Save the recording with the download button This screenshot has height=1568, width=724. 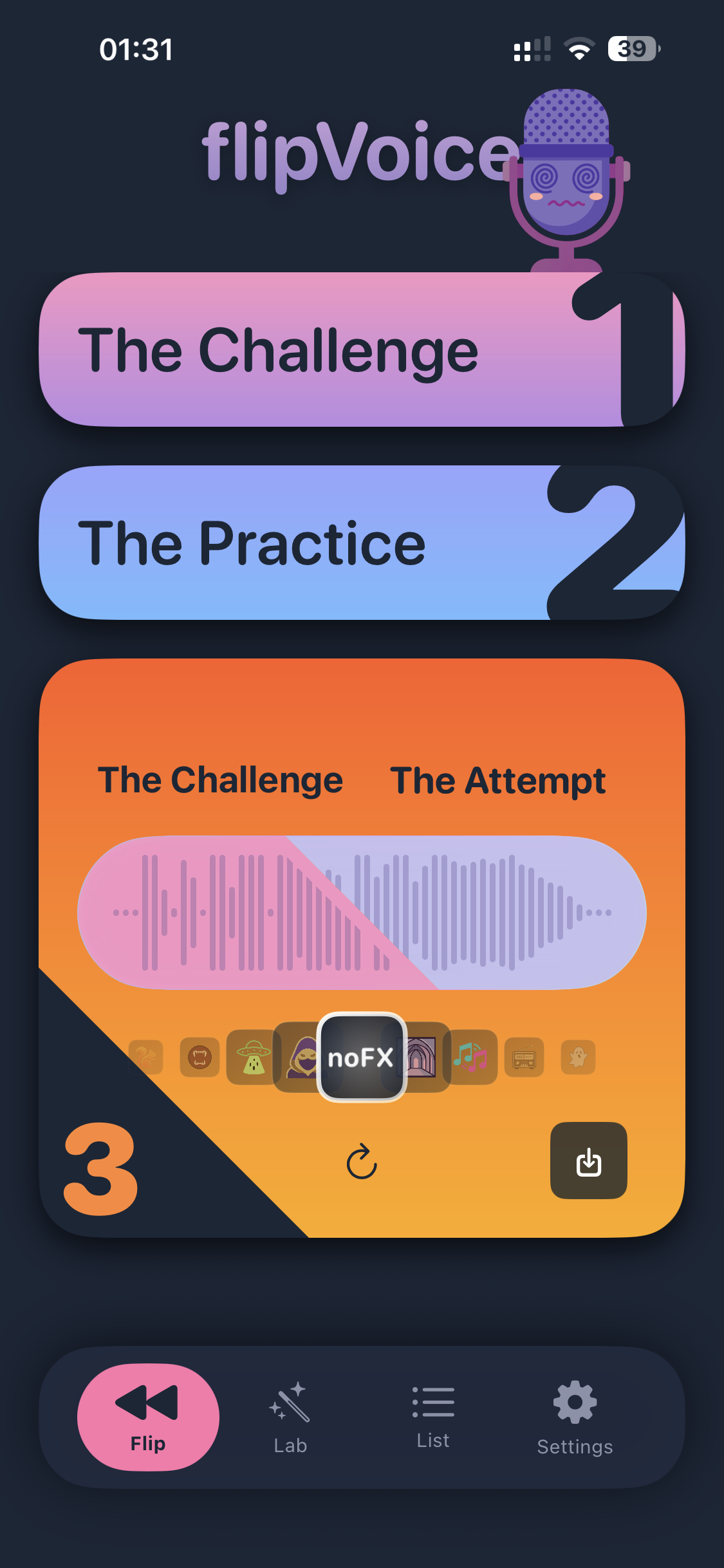tap(588, 1161)
